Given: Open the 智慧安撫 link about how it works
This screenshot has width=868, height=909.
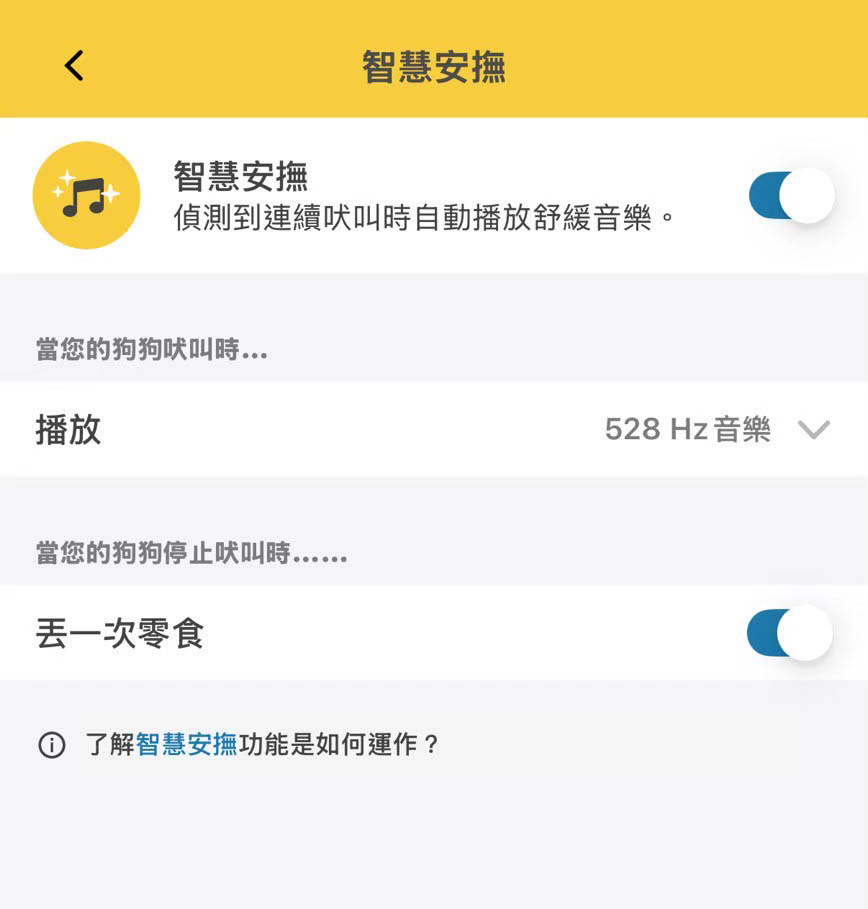Looking at the screenshot, I should click(186, 745).
